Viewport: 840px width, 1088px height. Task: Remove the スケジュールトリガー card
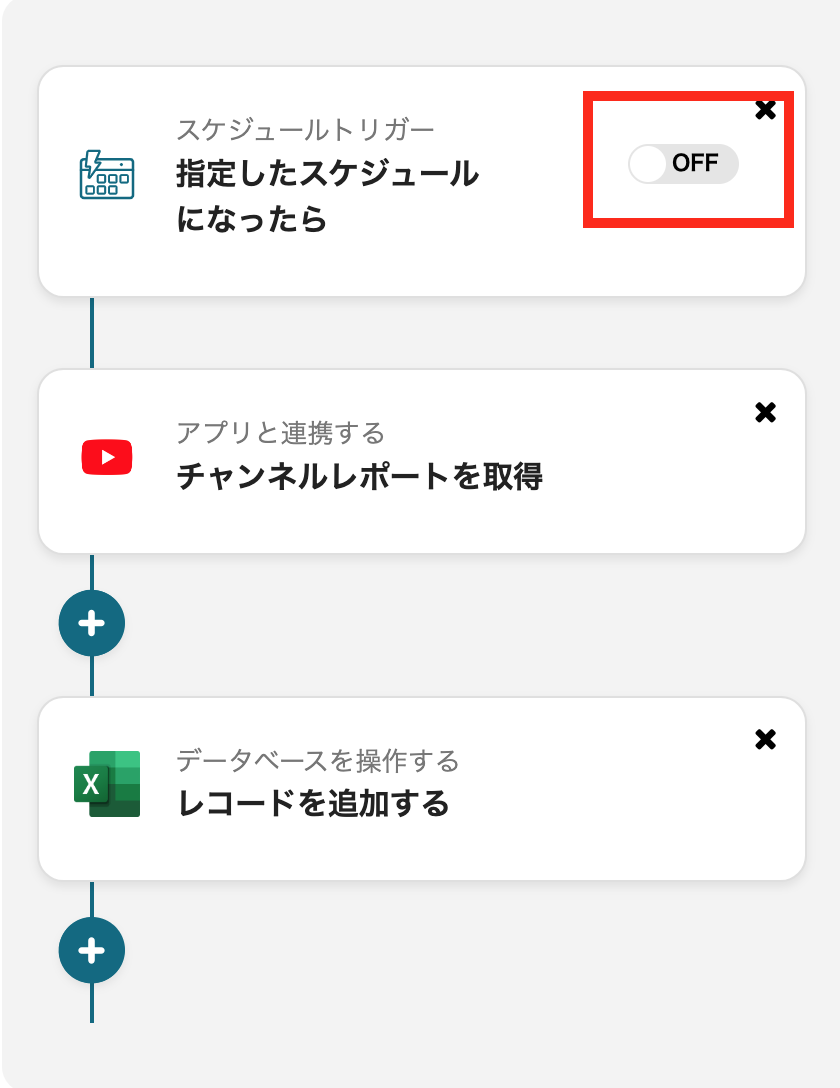pyautogui.click(x=765, y=110)
